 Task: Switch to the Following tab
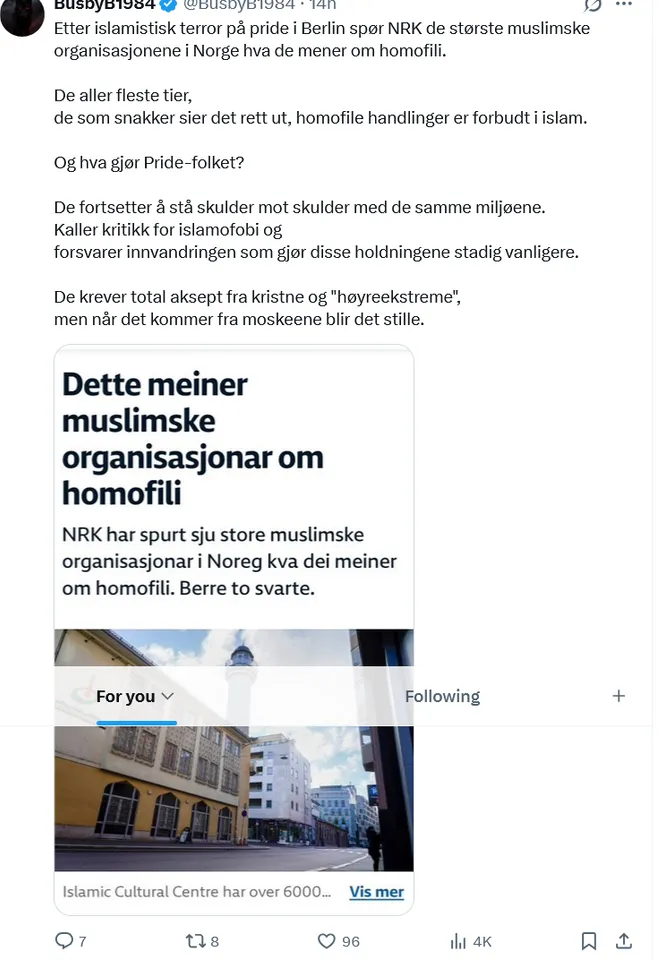[x=442, y=697]
